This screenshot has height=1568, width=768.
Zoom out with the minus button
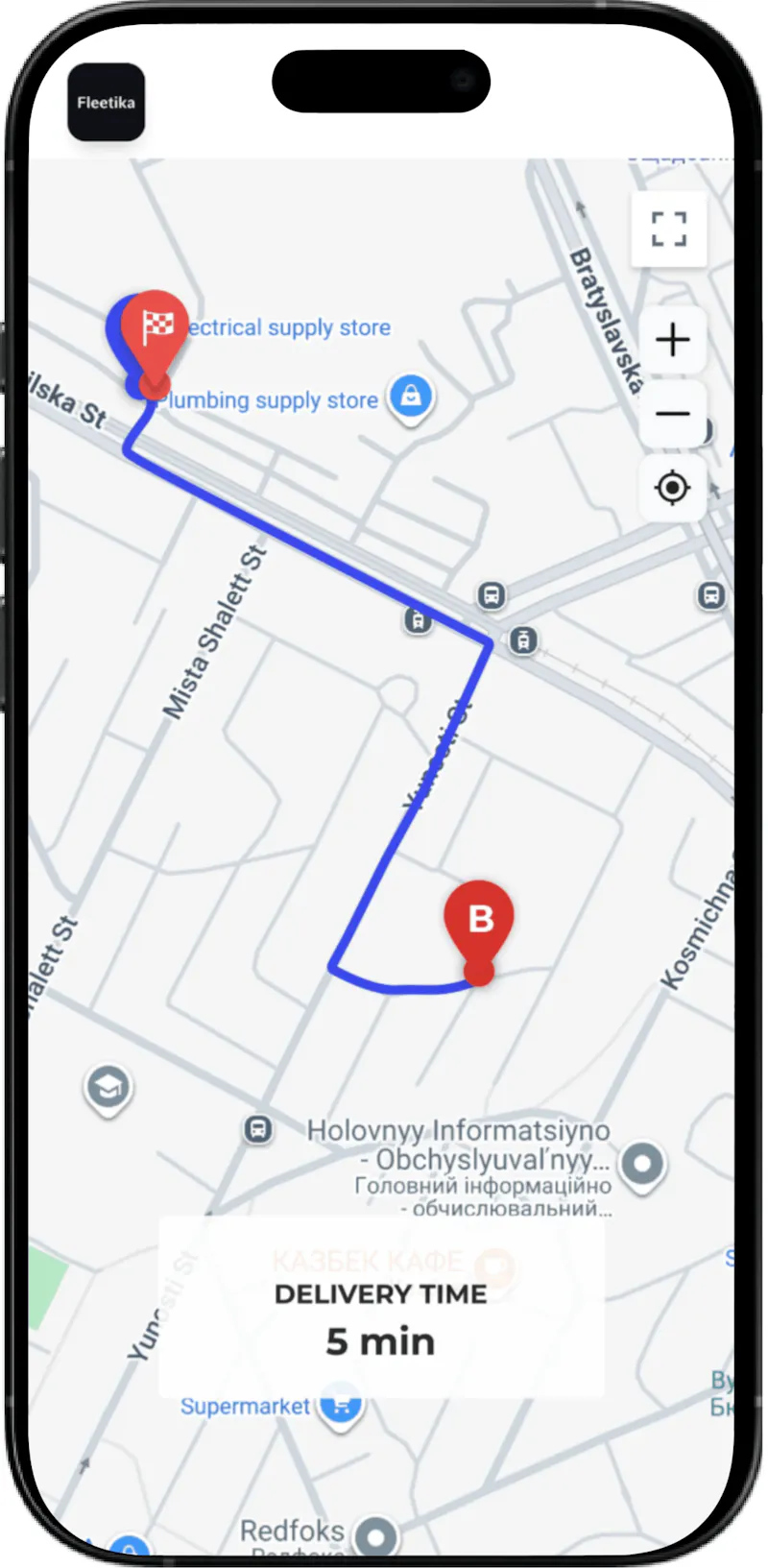coord(673,414)
